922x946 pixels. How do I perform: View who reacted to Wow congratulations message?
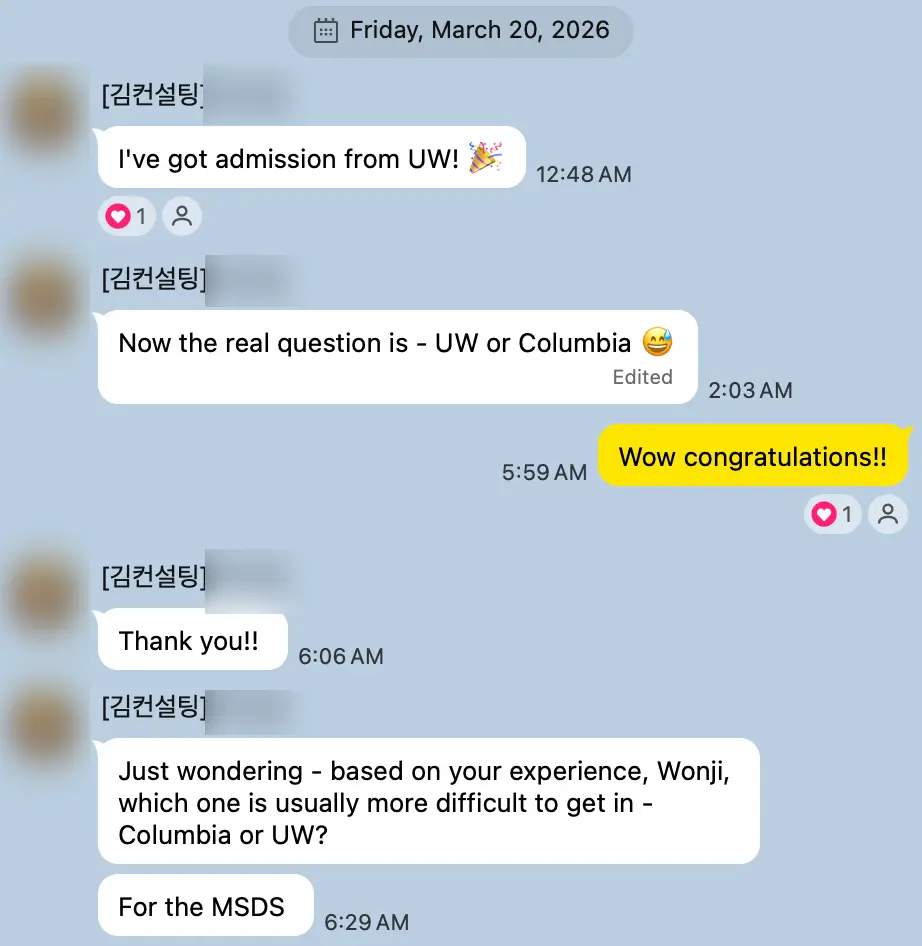coord(887,514)
